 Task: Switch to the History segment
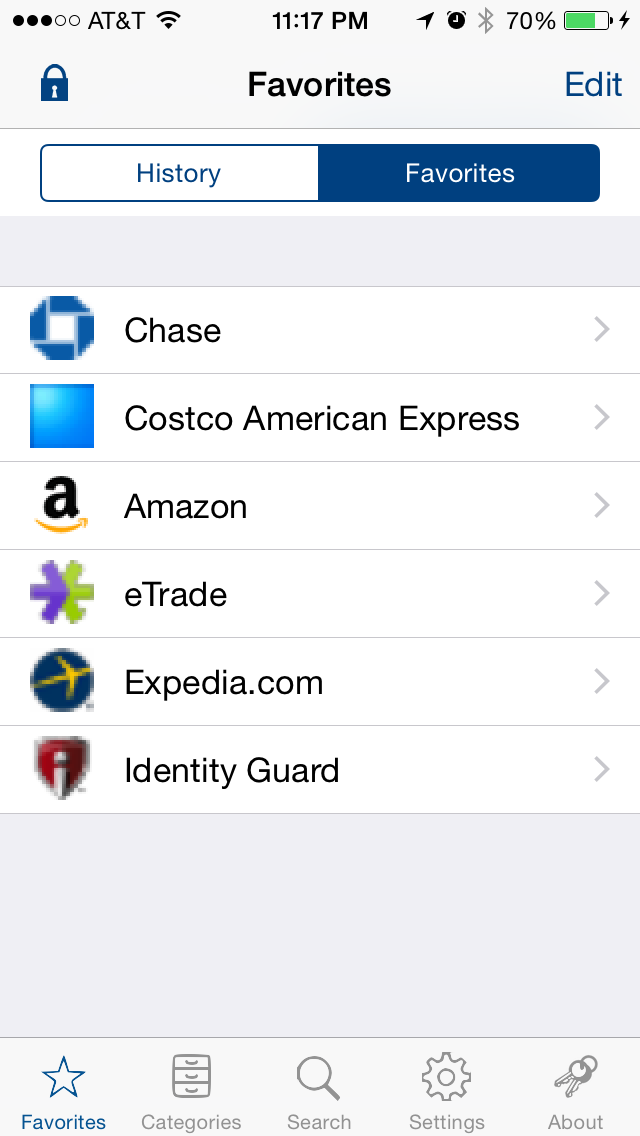179,173
